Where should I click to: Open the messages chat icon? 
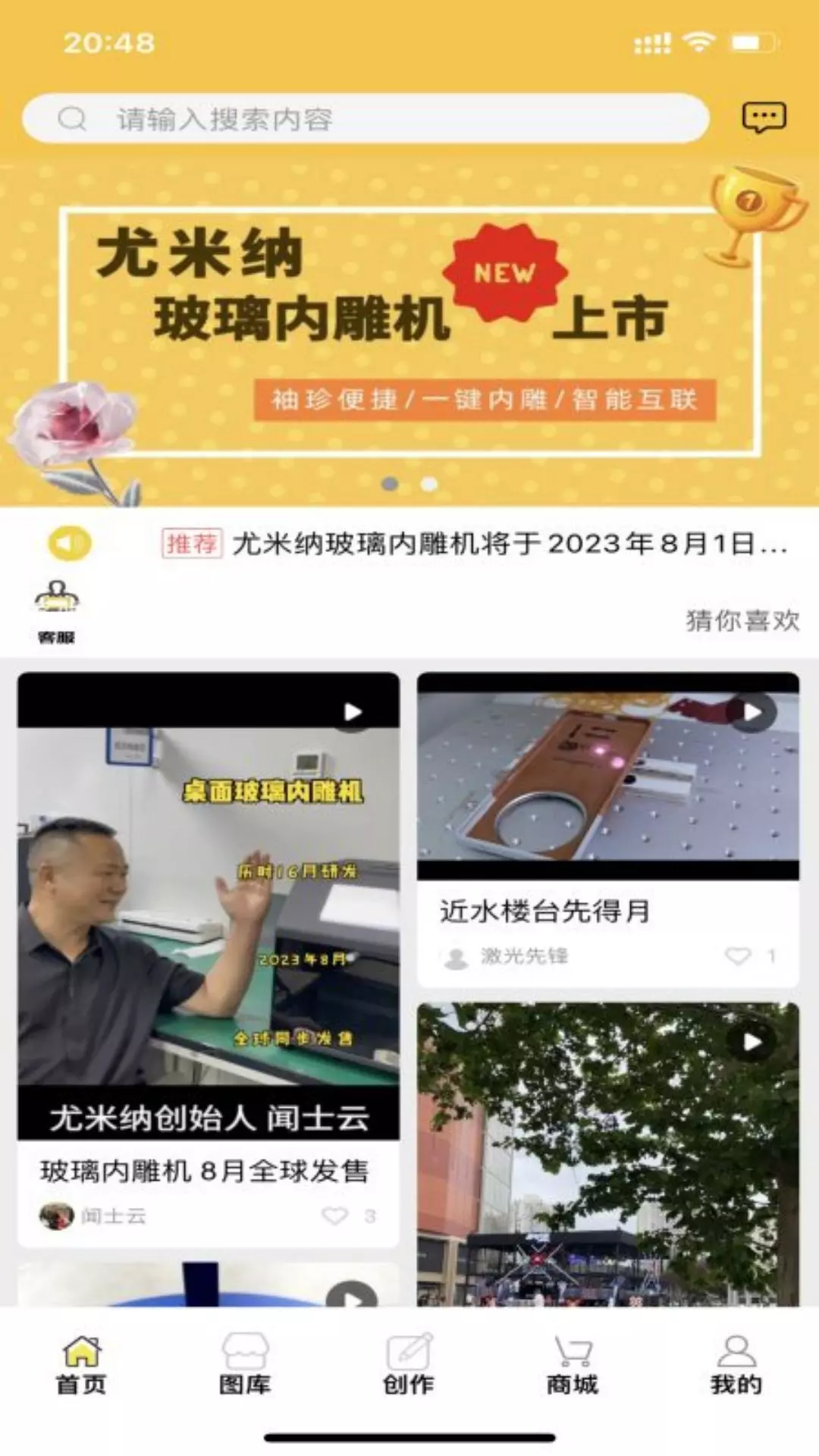tap(764, 118)
